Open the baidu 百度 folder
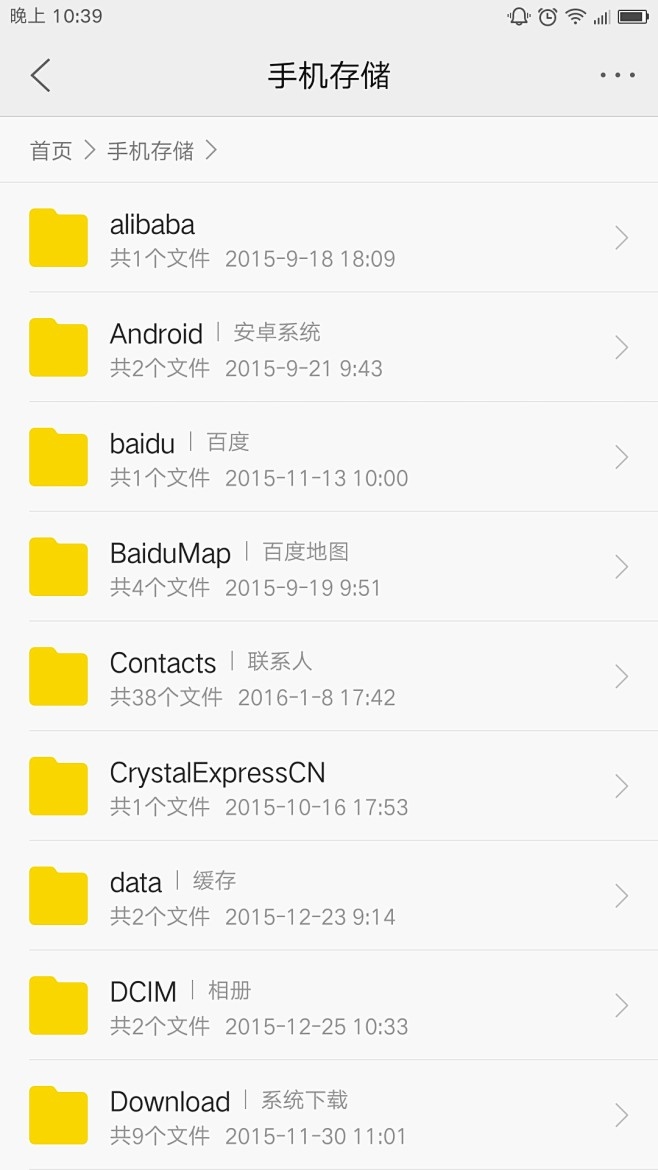 pyautogui.click(x=328, y=457)
